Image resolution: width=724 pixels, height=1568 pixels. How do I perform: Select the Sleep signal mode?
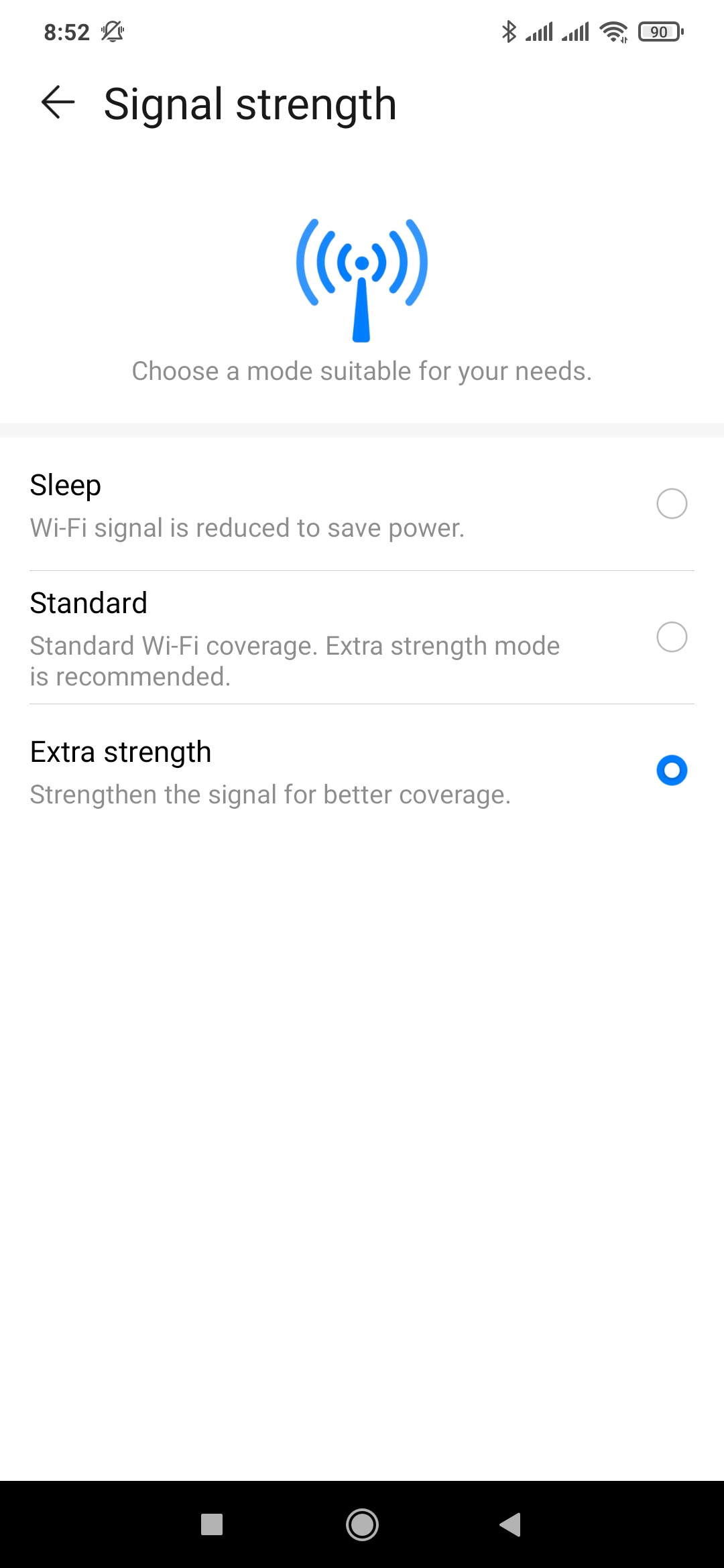[671, 504]
